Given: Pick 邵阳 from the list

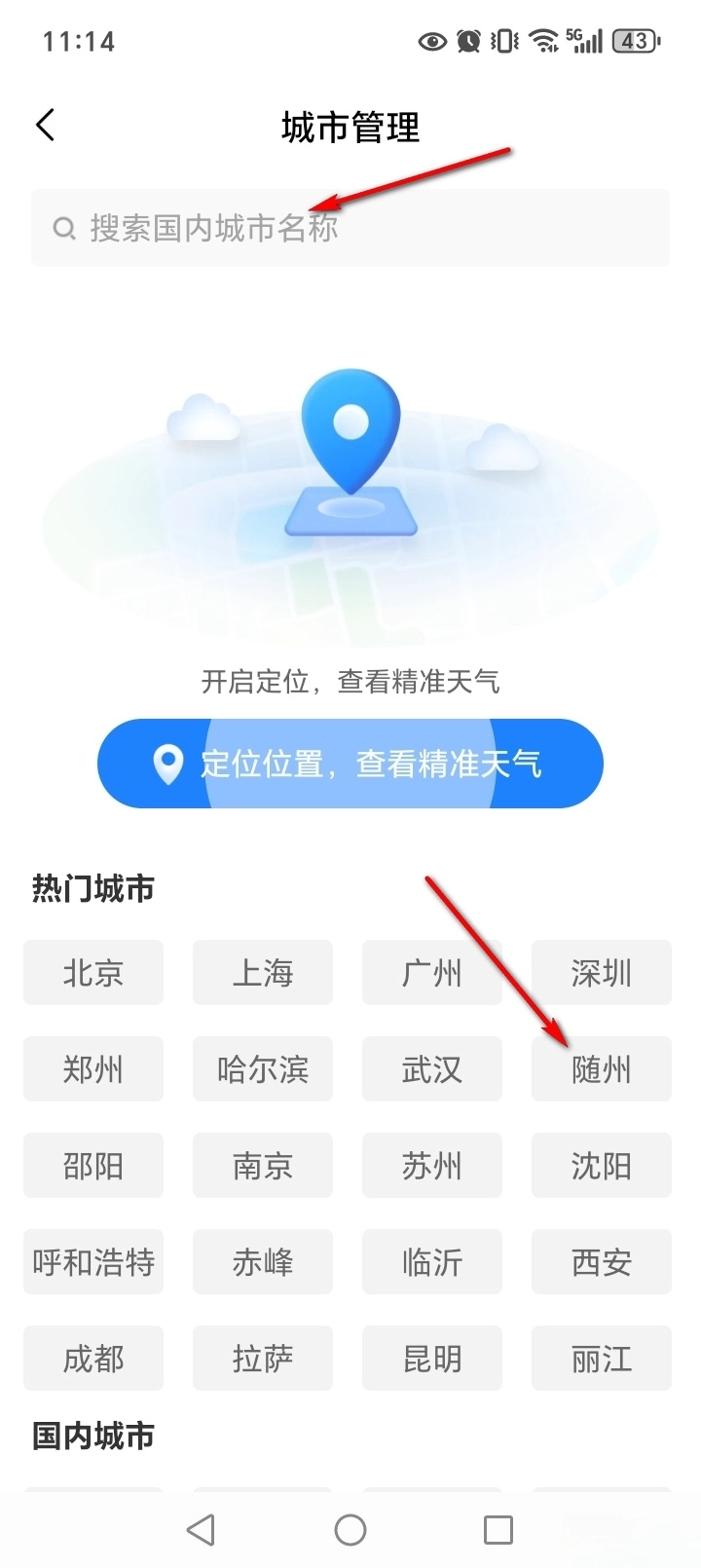Looking at the screenshot, I should [x=93, y=1165].
